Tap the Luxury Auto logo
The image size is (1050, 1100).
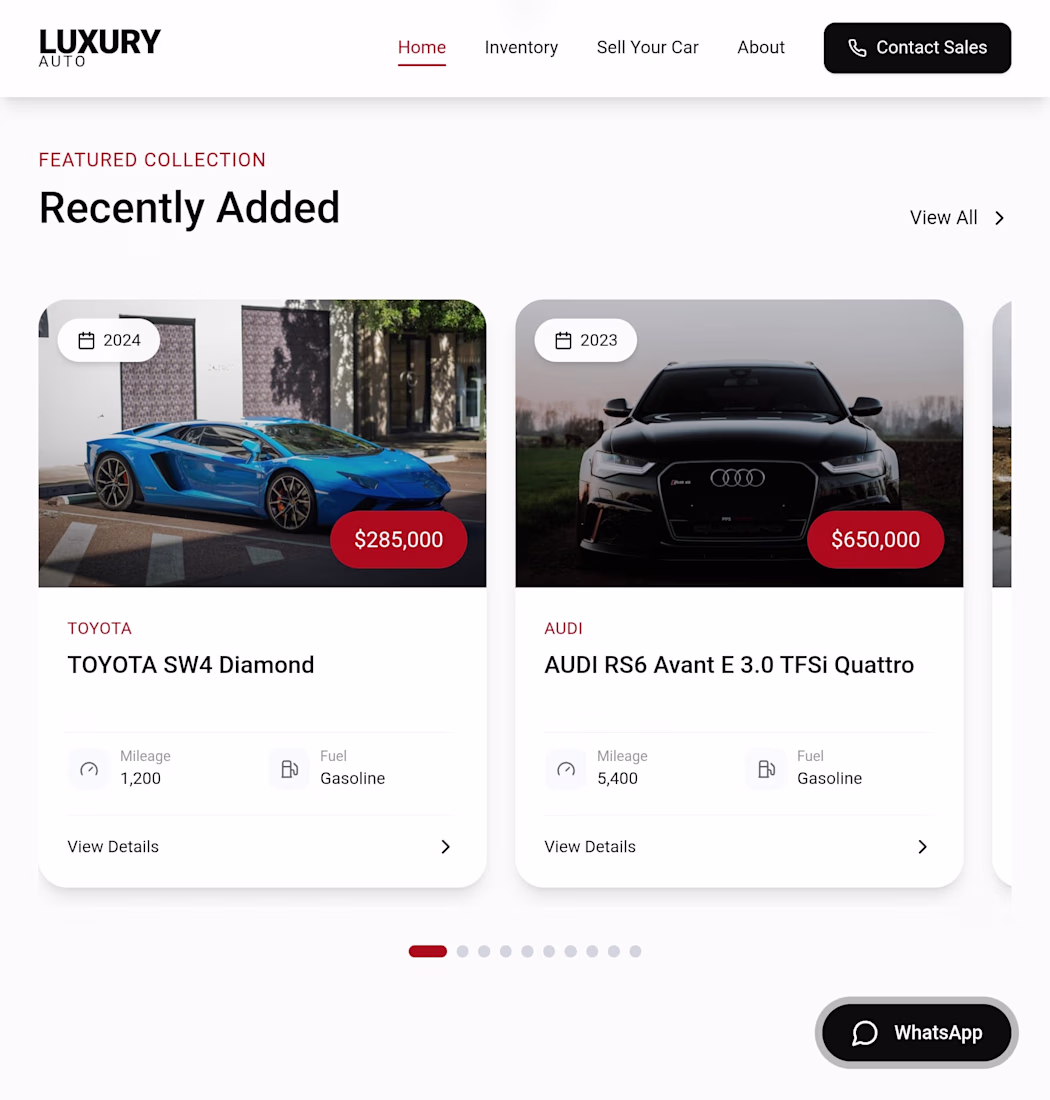[x=99, y=47]
